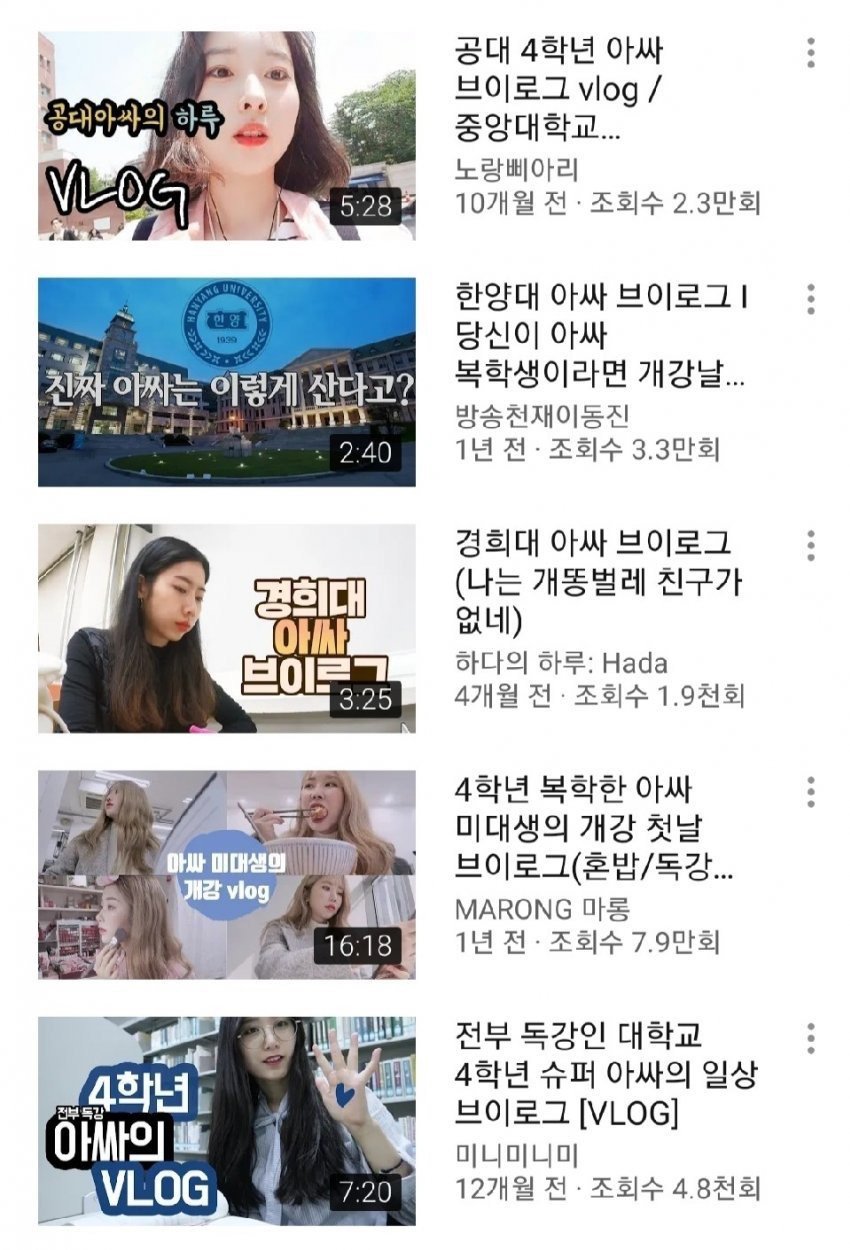Open the 공대아싸의 하루 VLOG video thumbnail

(226, 136)
